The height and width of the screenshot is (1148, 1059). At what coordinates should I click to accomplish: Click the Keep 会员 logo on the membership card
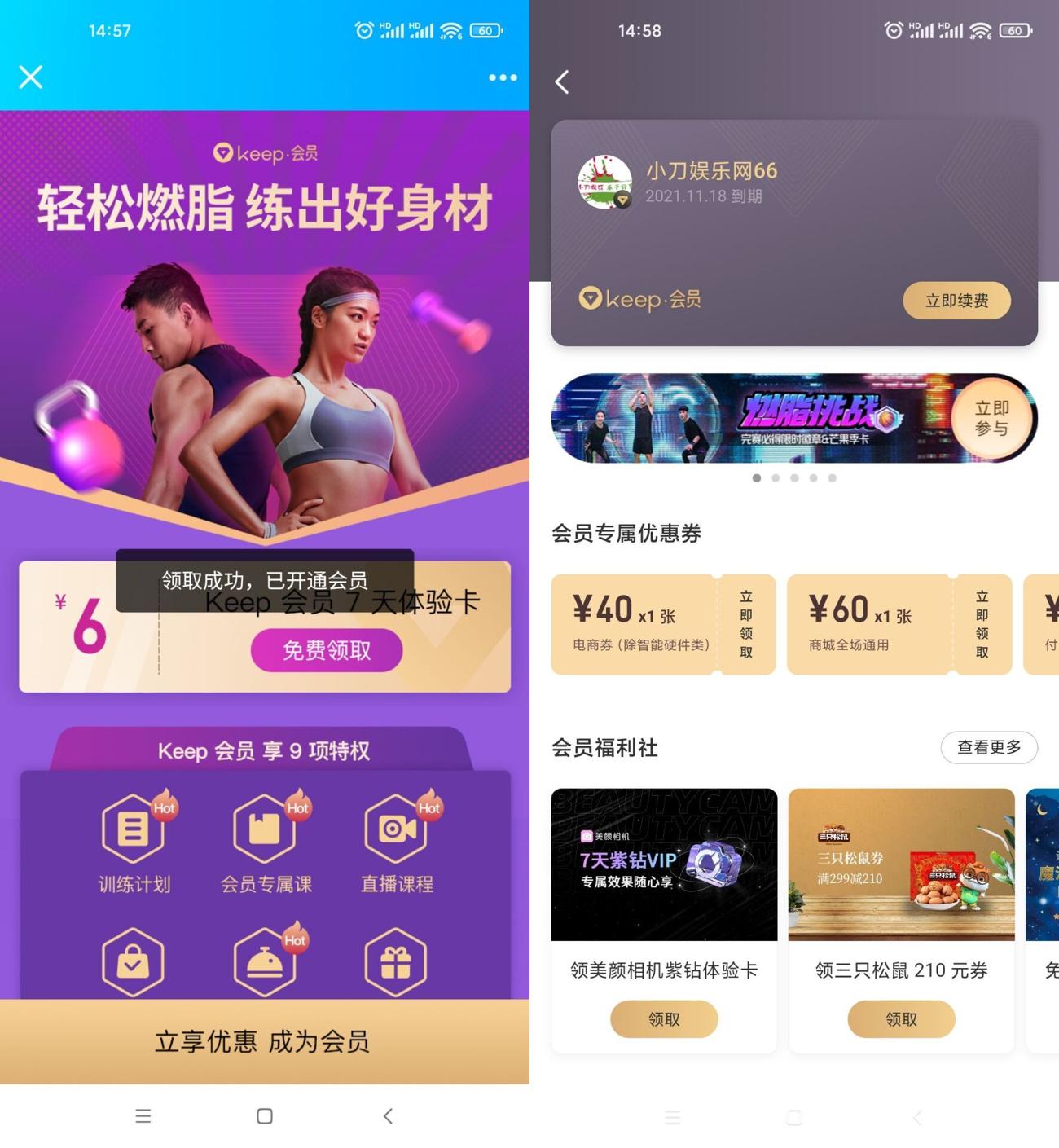click(x=639, y=300)
